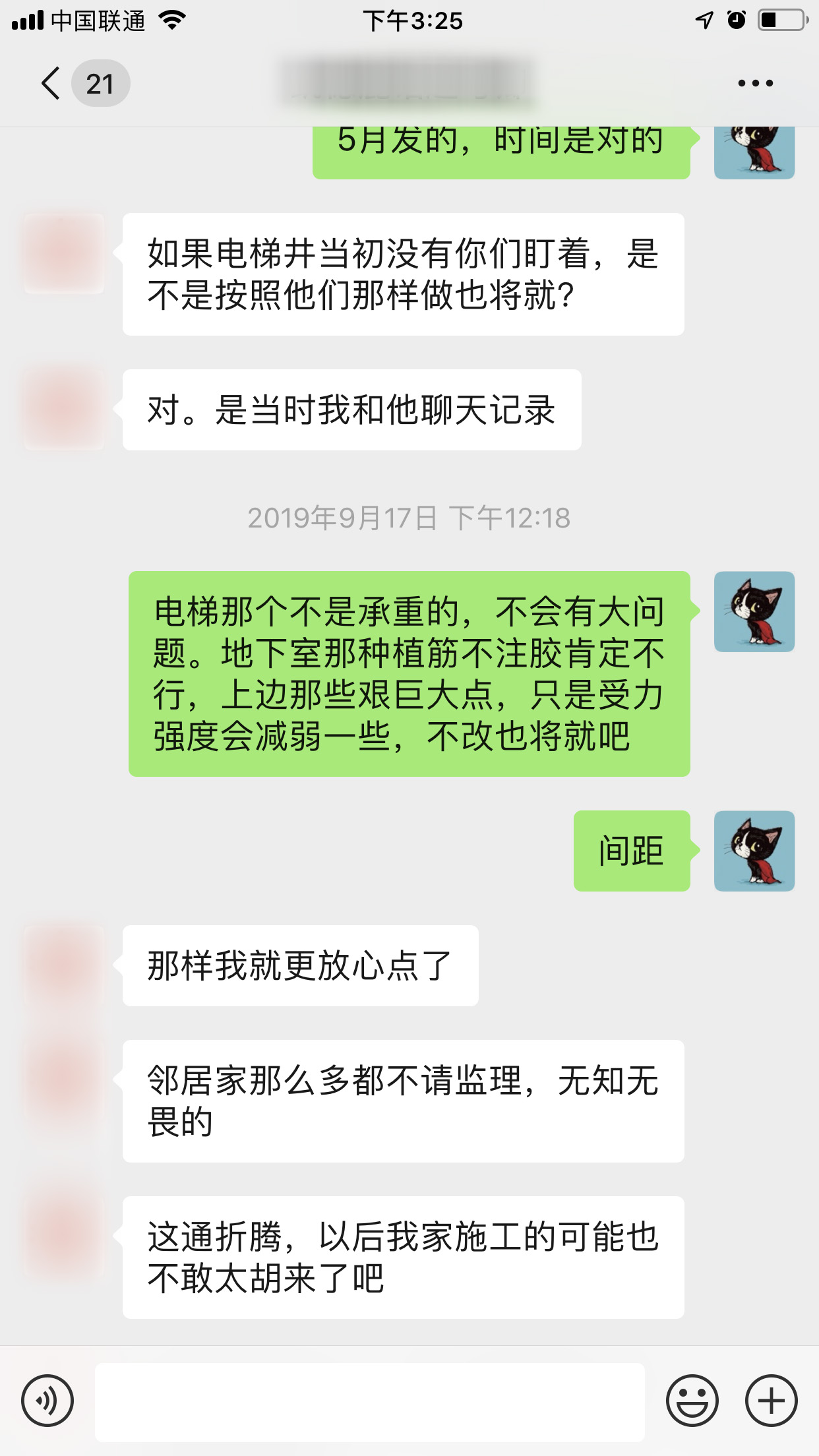This screenshot has width=819, height=1456.
Task: Open the emoji sticker panel
Action: [x=692, y=1401]
